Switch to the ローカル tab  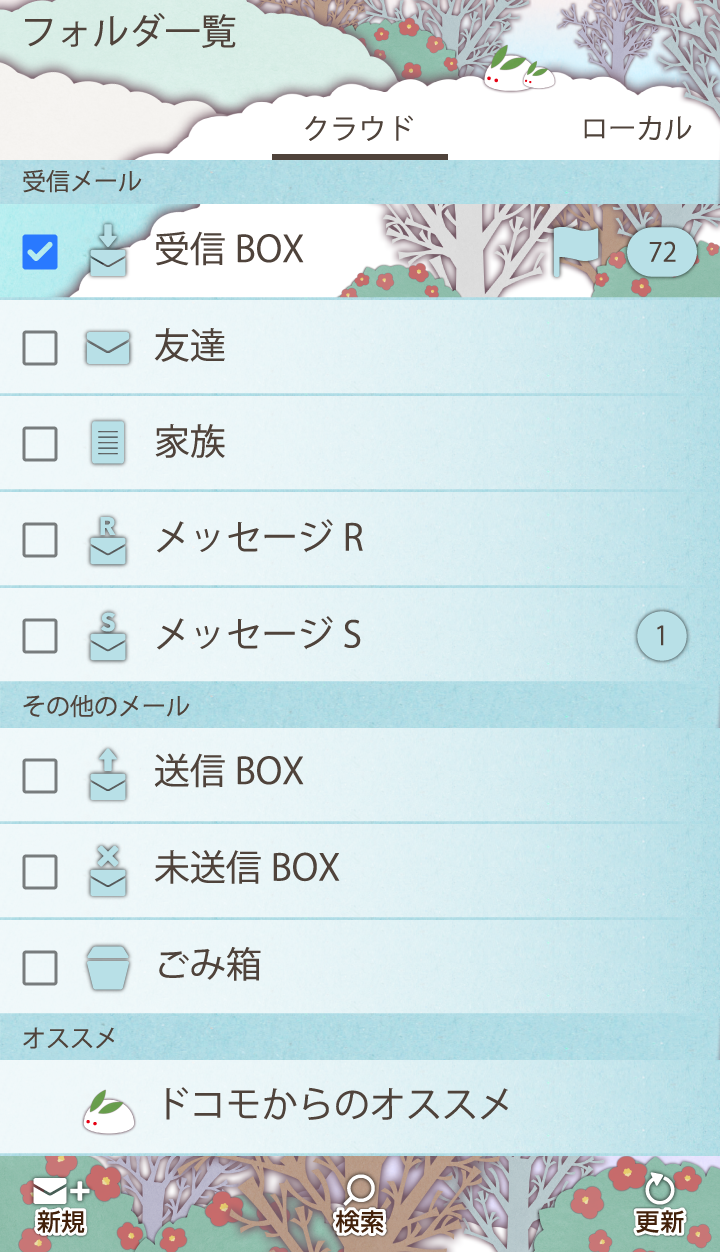pyautogui.click(x=636, y=128)
